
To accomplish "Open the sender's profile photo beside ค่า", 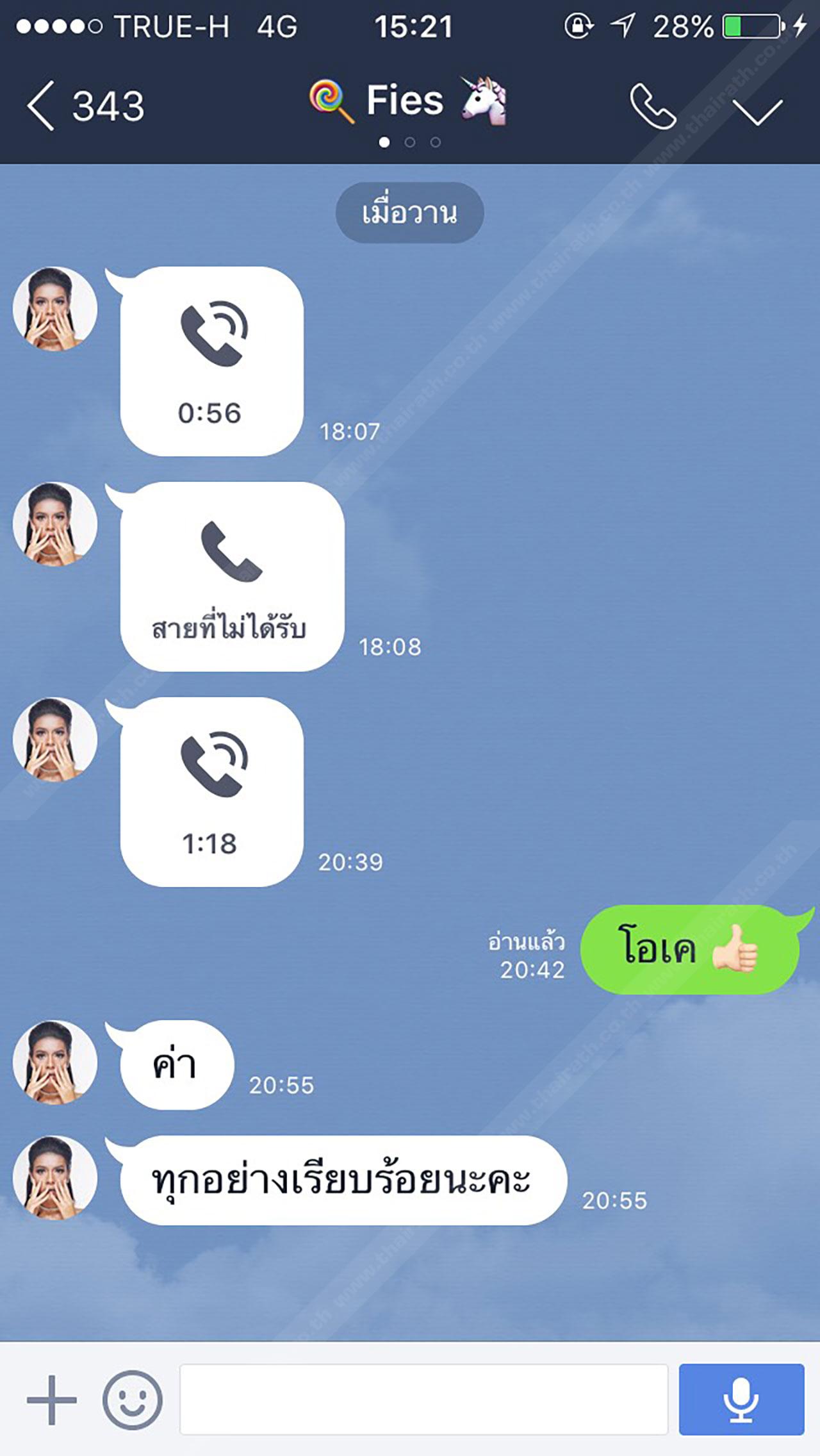I will tap(55, 1062).
